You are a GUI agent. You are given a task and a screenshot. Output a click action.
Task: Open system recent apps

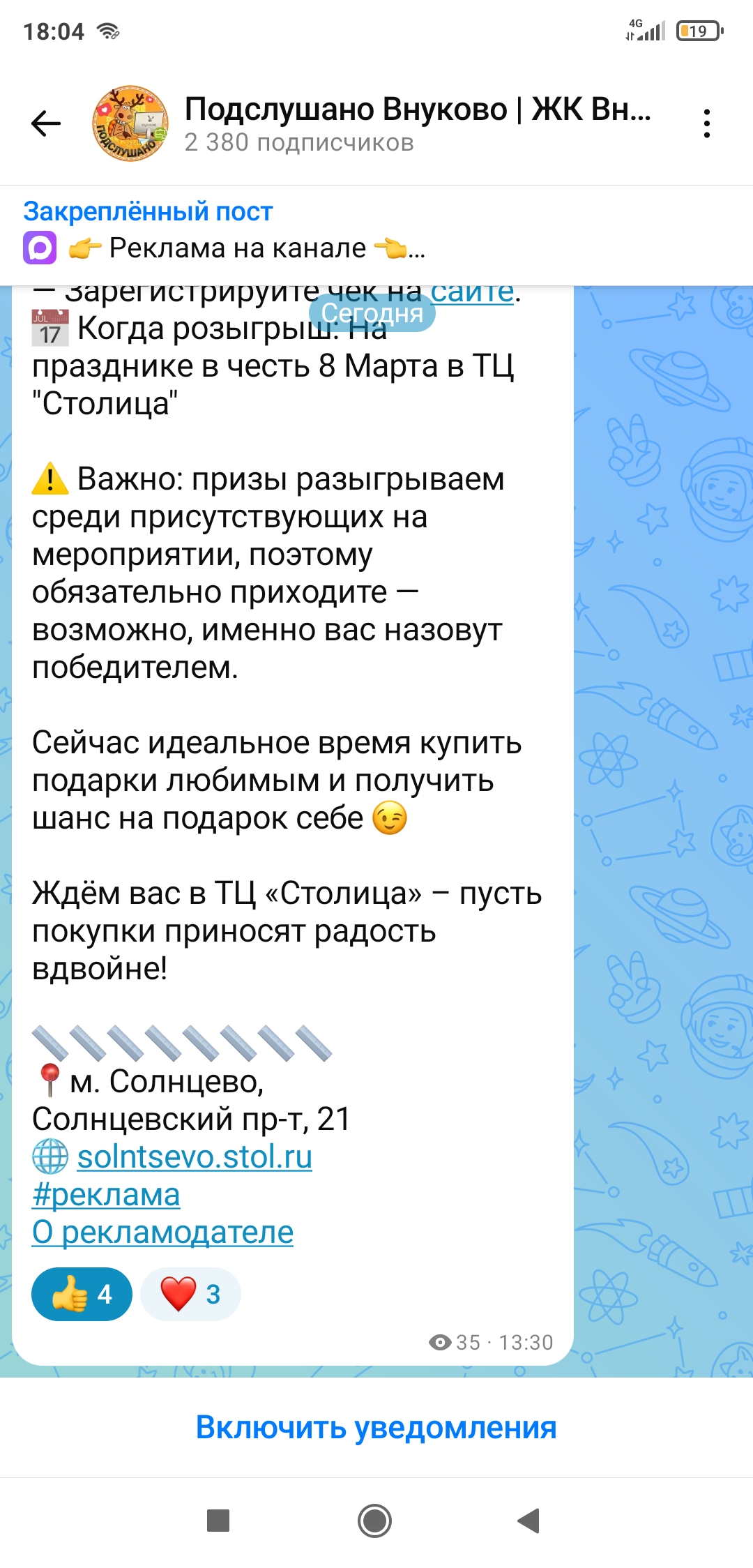click(x=218, y=1521)
